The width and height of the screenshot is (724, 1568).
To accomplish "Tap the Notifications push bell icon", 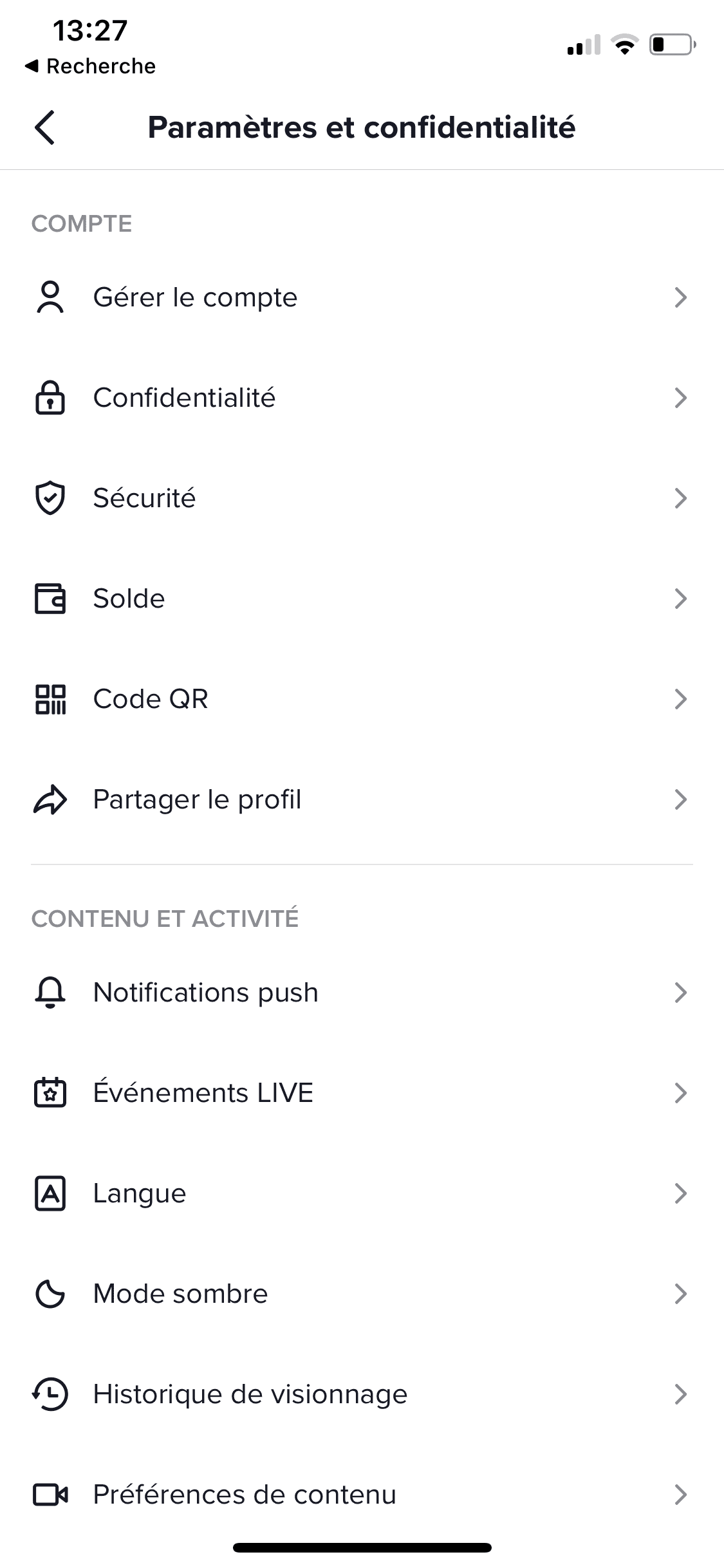I will coord(50,992).
